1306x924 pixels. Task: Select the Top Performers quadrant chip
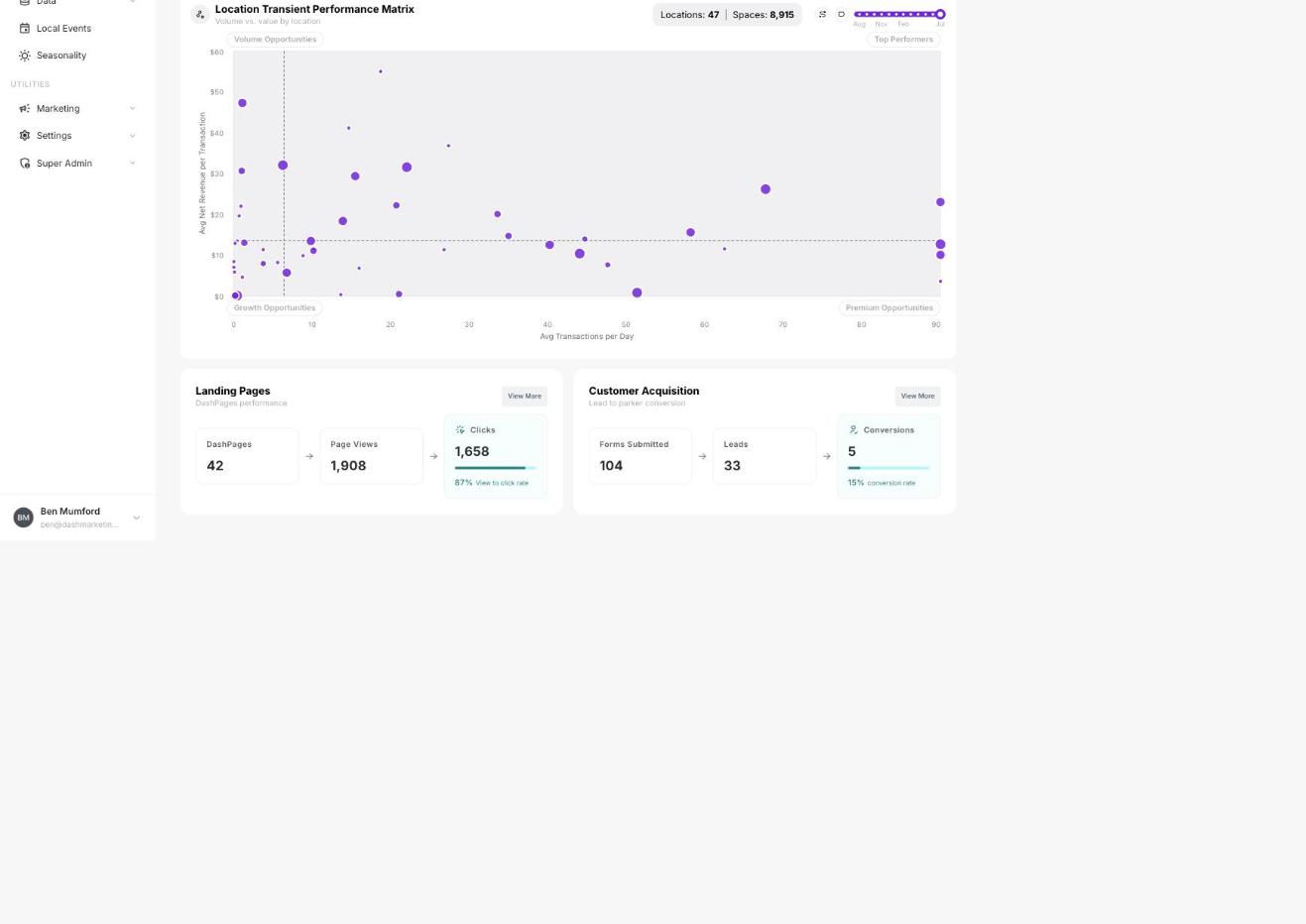coord(903,40)
